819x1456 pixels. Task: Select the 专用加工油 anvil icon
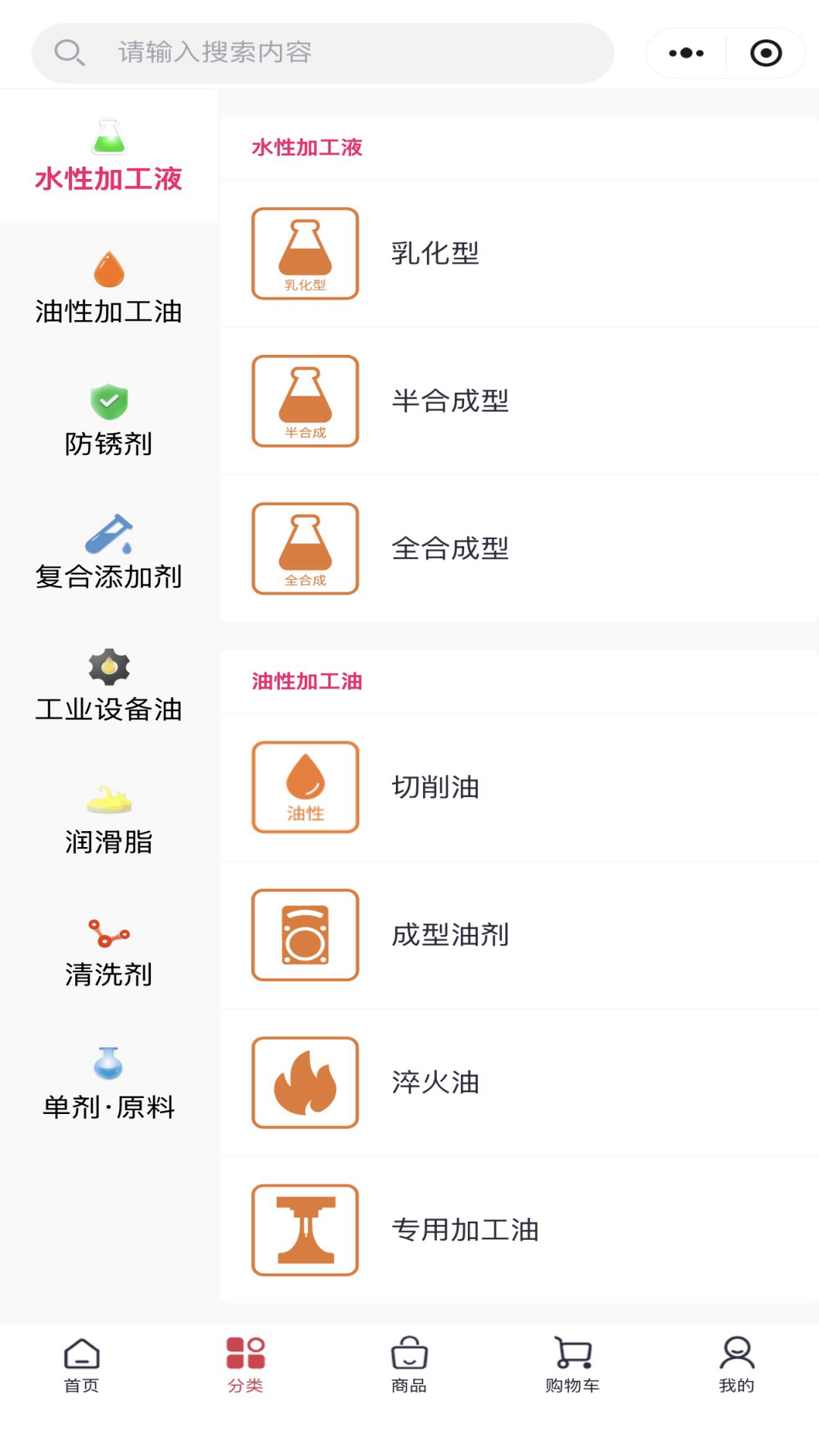[x=305, y=1230]
